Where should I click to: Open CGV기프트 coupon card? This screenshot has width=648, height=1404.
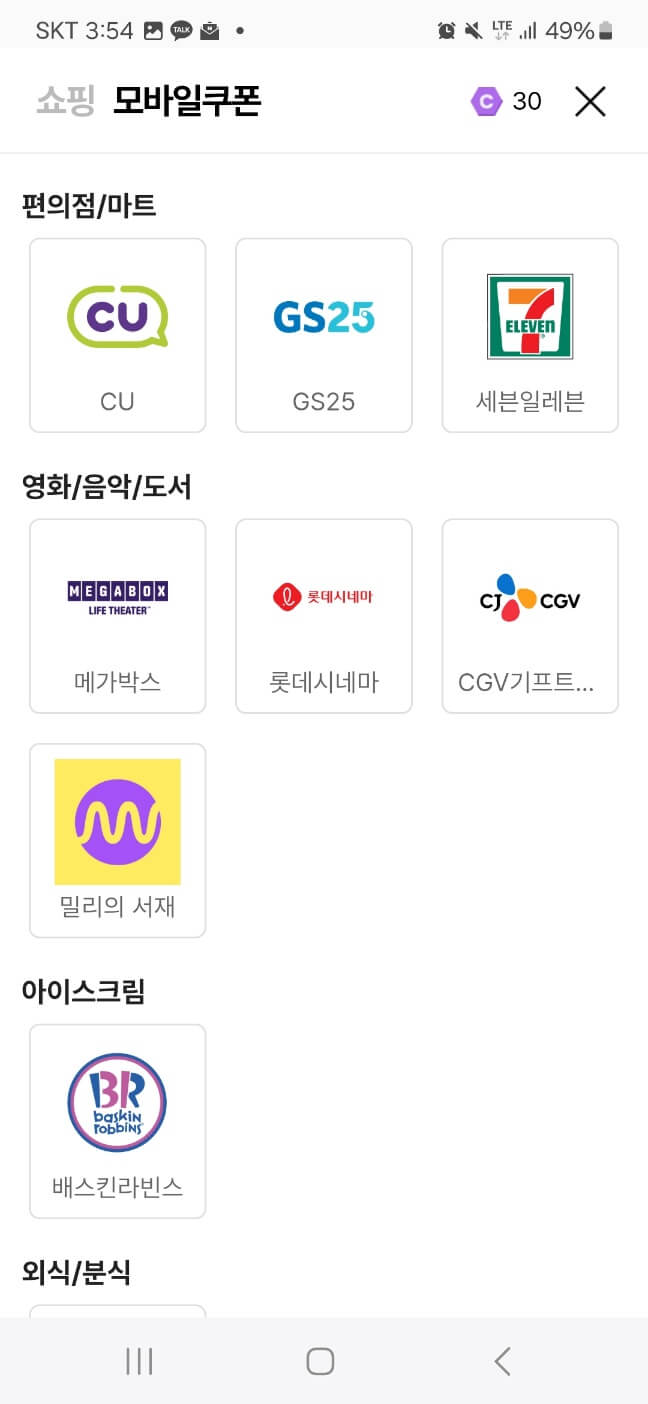(530, 616)
